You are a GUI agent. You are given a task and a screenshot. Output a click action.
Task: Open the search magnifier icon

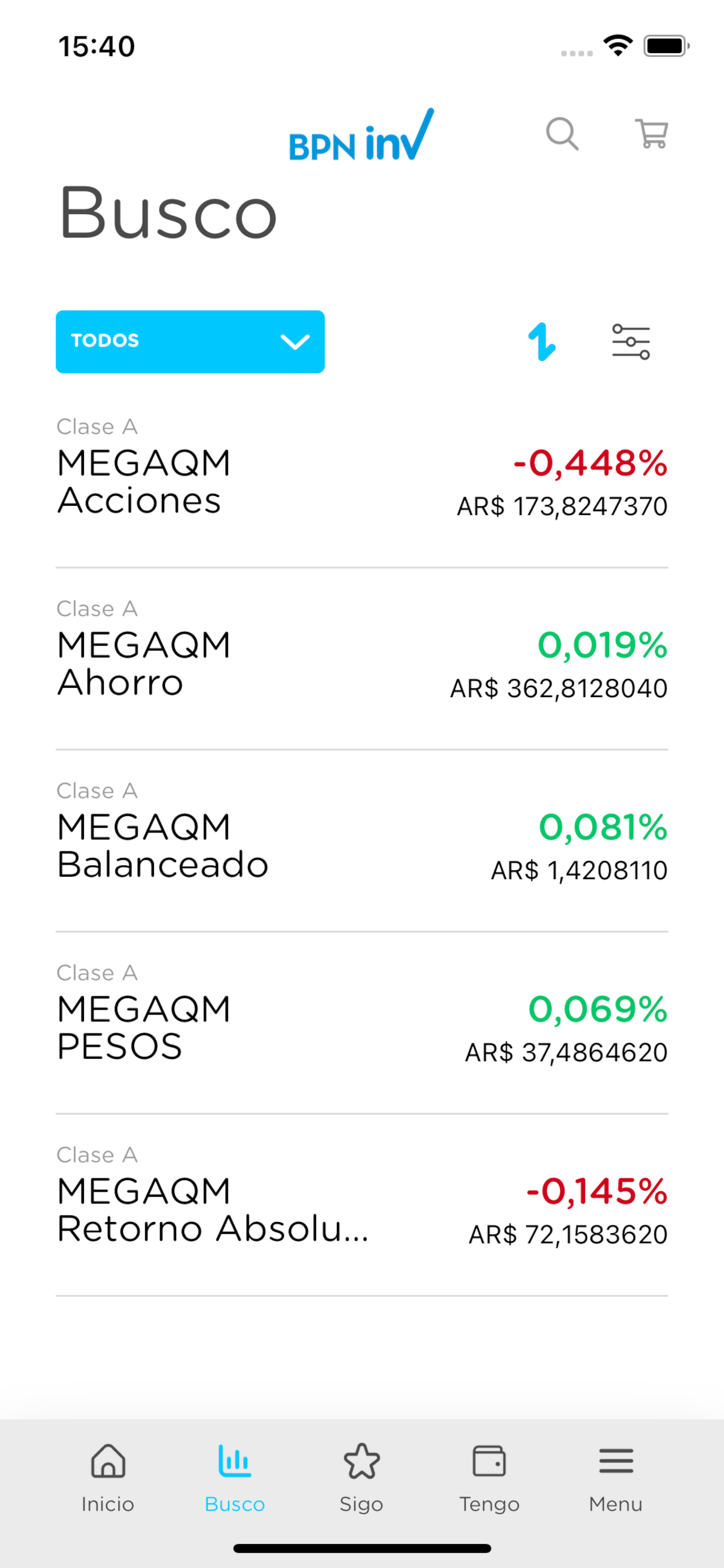[x=561, y=134]
